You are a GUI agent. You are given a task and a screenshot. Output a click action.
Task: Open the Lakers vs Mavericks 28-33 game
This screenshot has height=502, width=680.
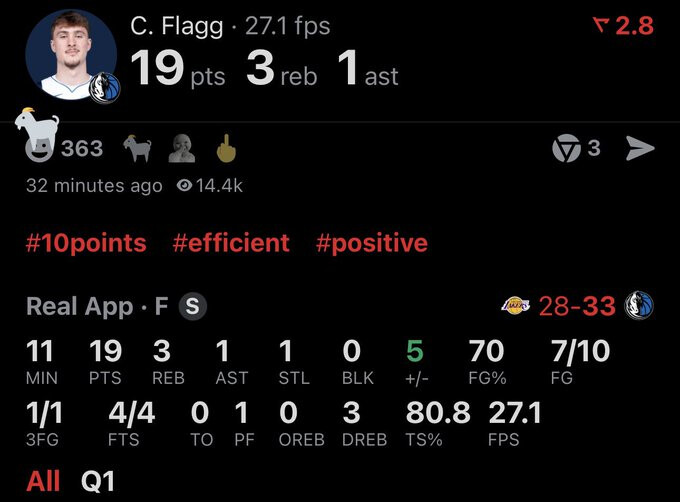[x=576, y=306]
